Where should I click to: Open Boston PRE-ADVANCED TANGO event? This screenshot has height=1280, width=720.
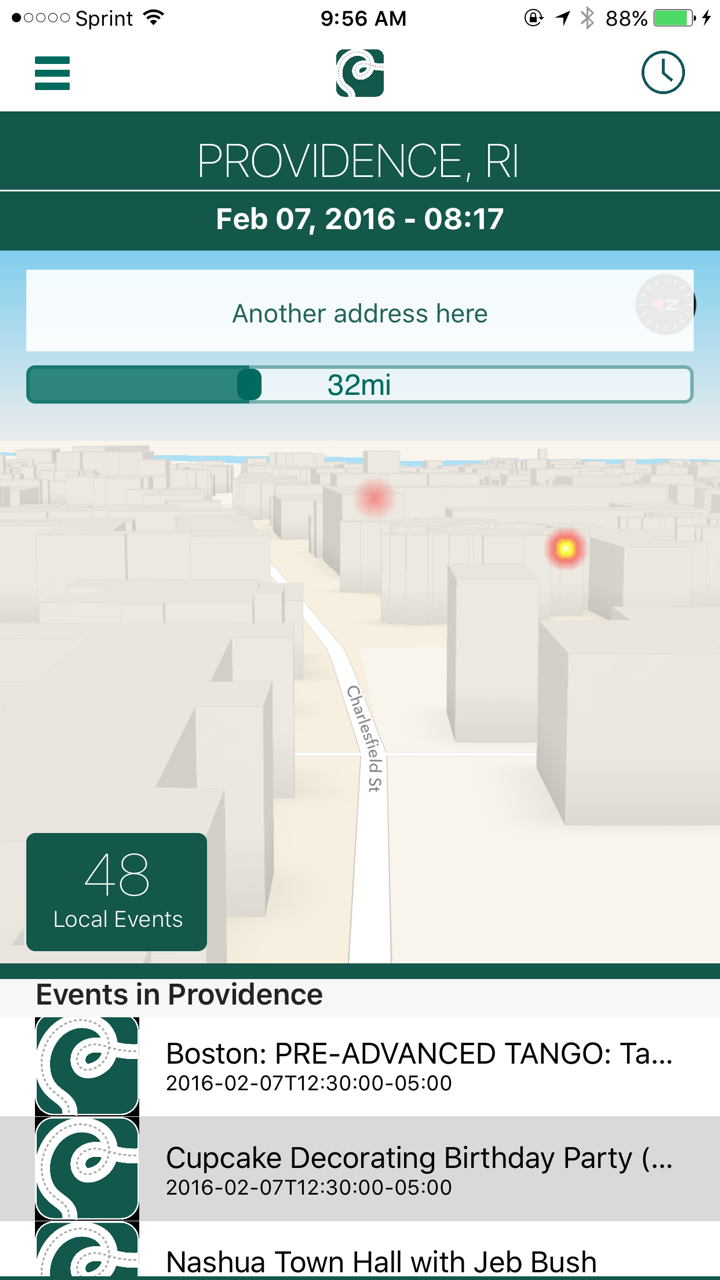pos(360,1067)
